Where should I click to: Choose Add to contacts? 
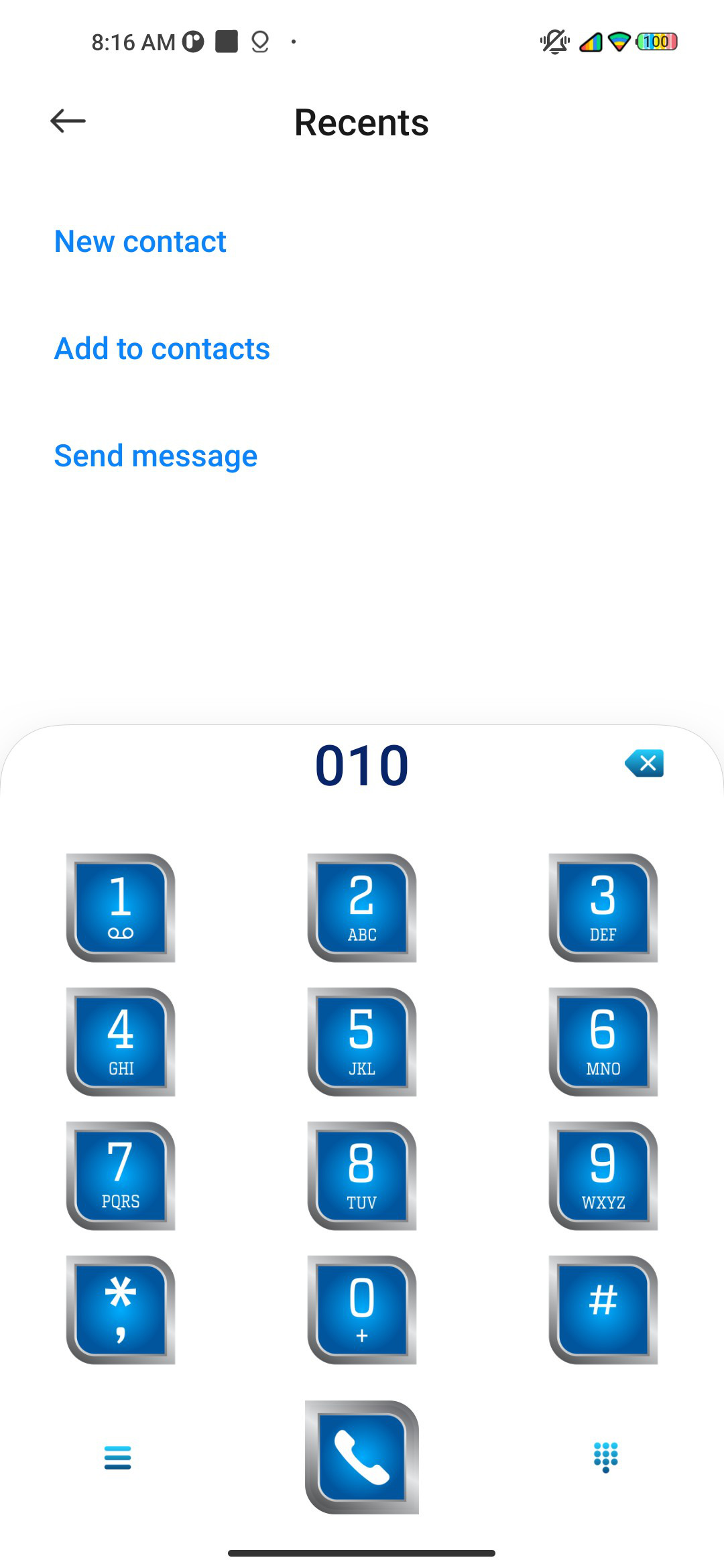point(162,348)
